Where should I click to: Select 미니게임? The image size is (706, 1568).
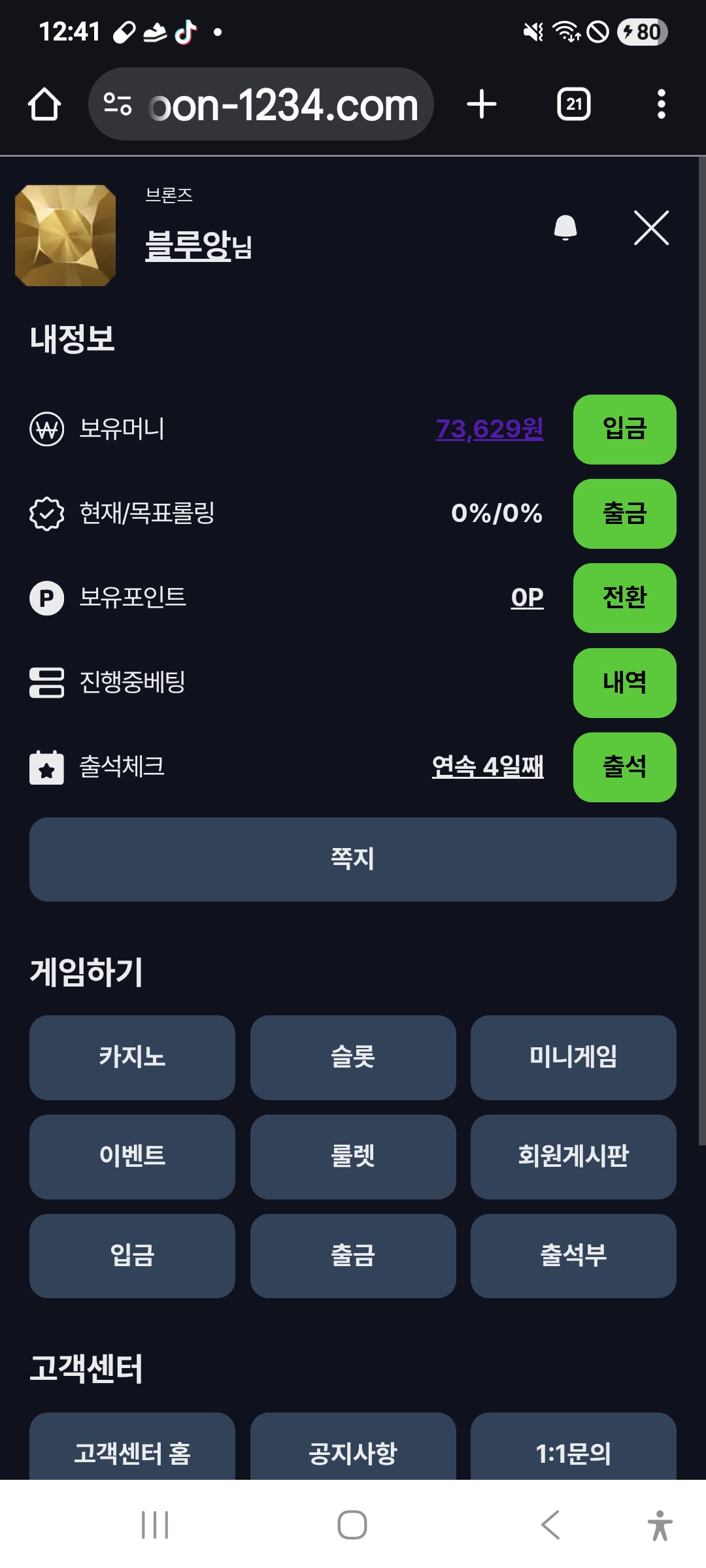pyautogui.click(x=573, y=1057)
